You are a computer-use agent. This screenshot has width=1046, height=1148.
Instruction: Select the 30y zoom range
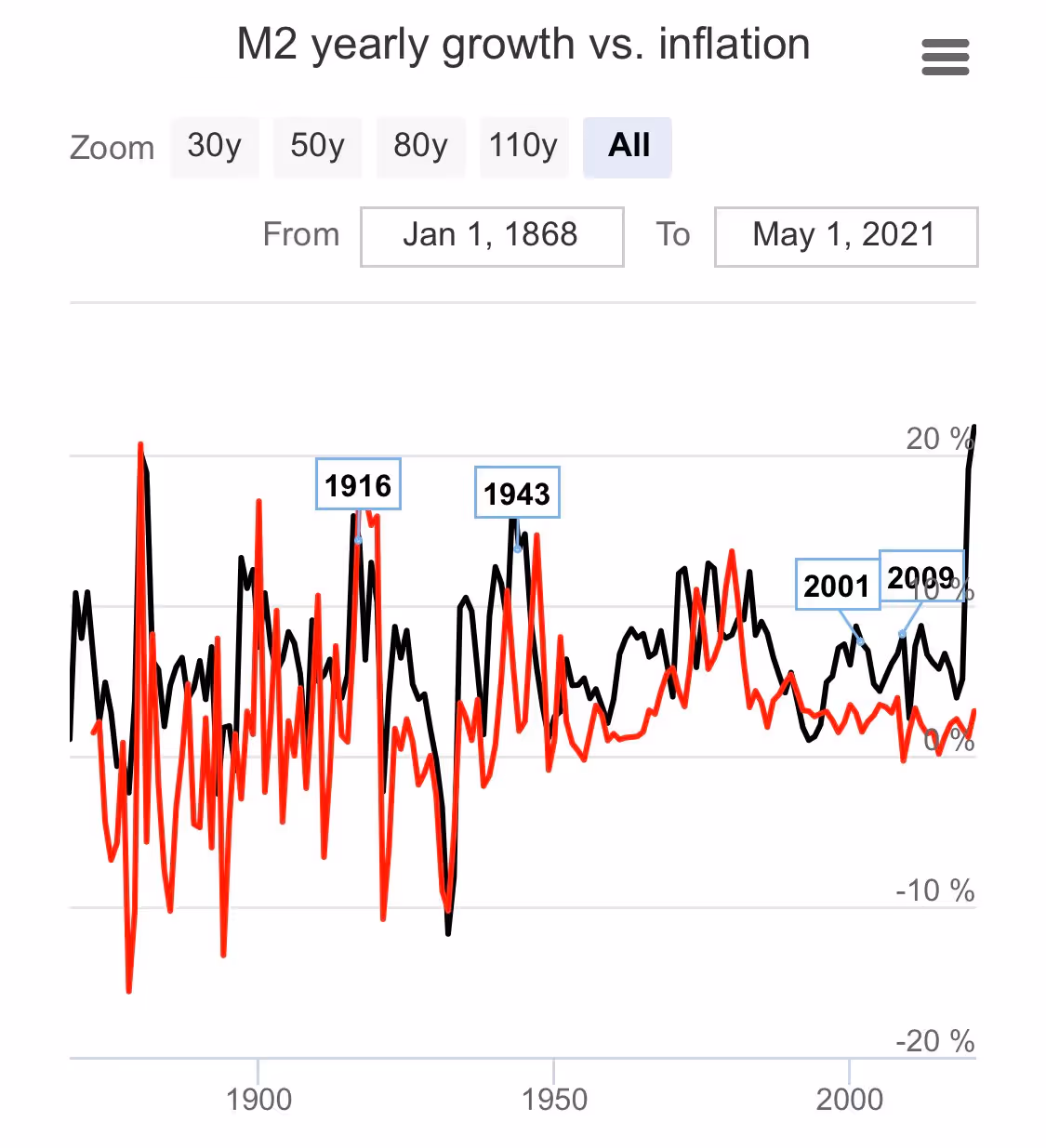(x=214, y=146)
